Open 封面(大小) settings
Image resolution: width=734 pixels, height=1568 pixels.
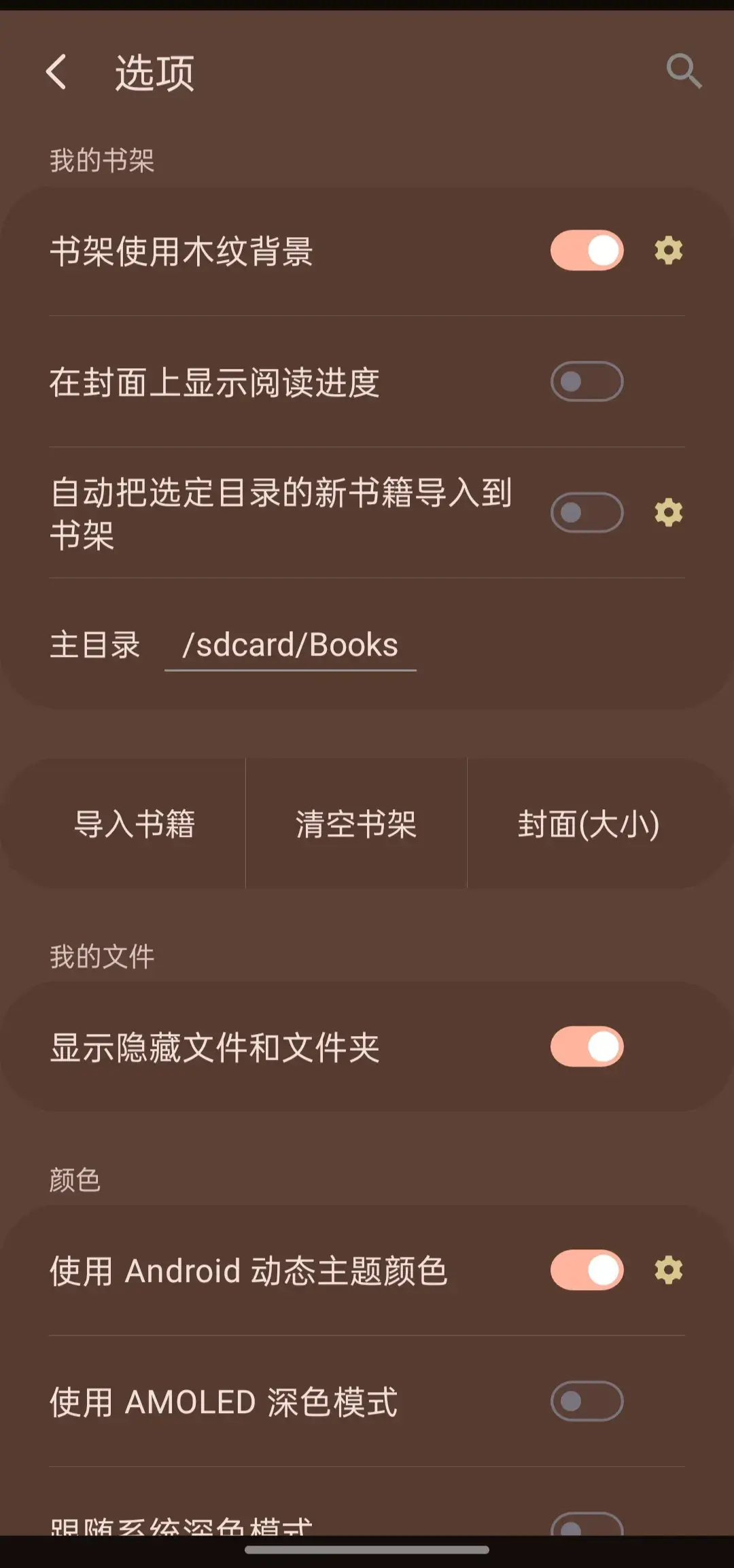[589, 824]
